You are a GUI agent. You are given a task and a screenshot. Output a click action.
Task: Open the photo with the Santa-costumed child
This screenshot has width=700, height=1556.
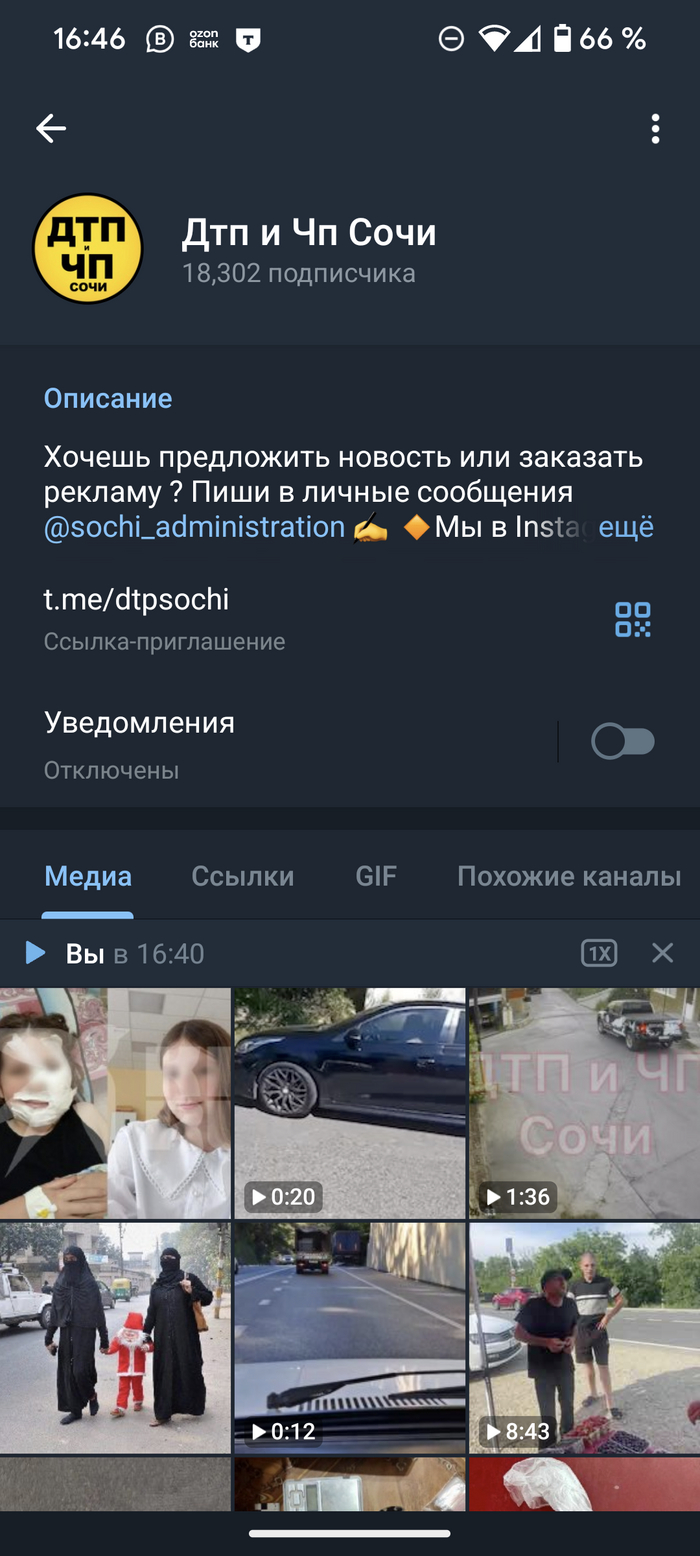115,1336
